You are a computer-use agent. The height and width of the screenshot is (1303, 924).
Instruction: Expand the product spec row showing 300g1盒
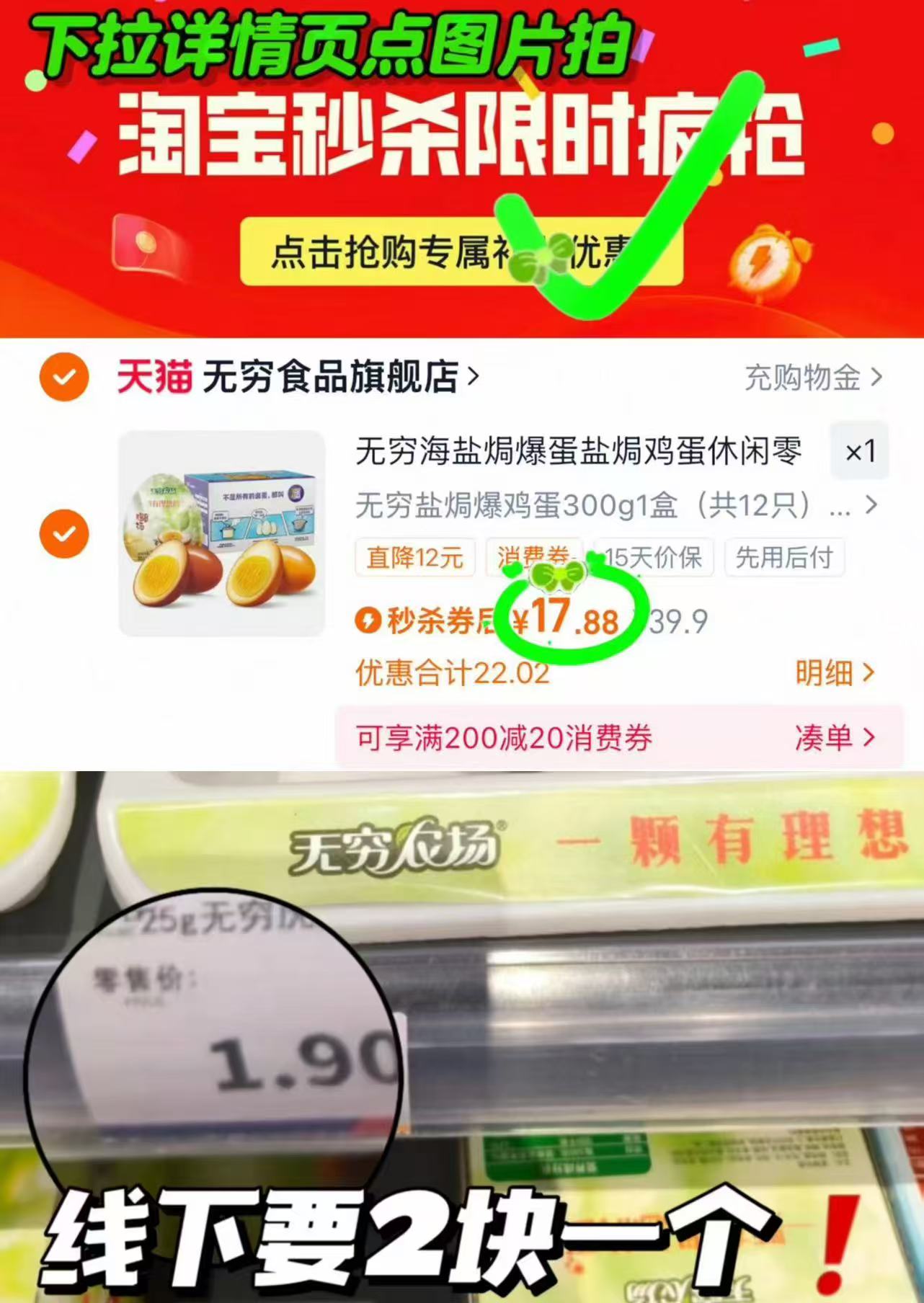pyautogui.click(x=869, y=507)
